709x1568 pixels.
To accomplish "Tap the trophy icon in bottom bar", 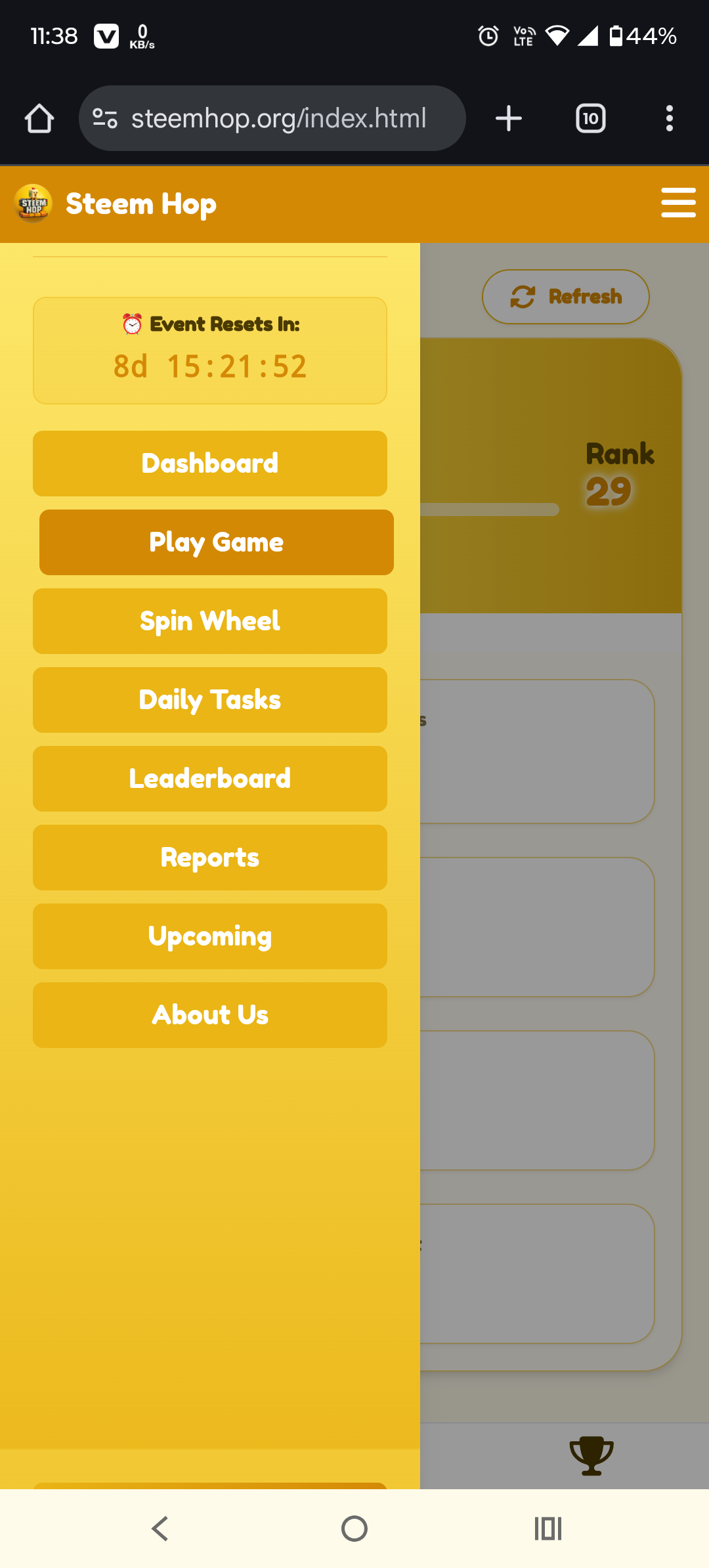I will click(x=591, y=1456).
